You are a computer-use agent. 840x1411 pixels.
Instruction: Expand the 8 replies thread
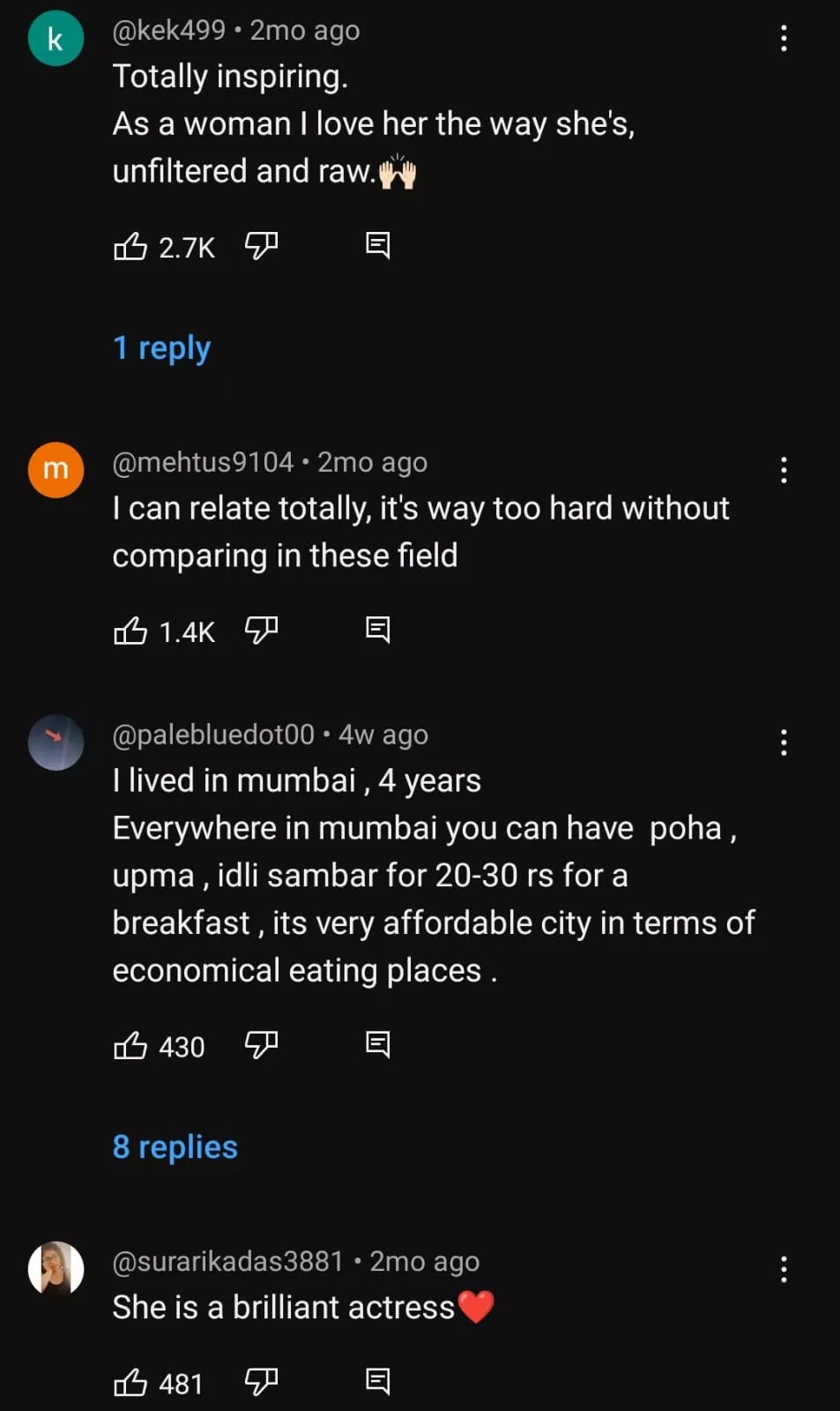coord(175,1146)
